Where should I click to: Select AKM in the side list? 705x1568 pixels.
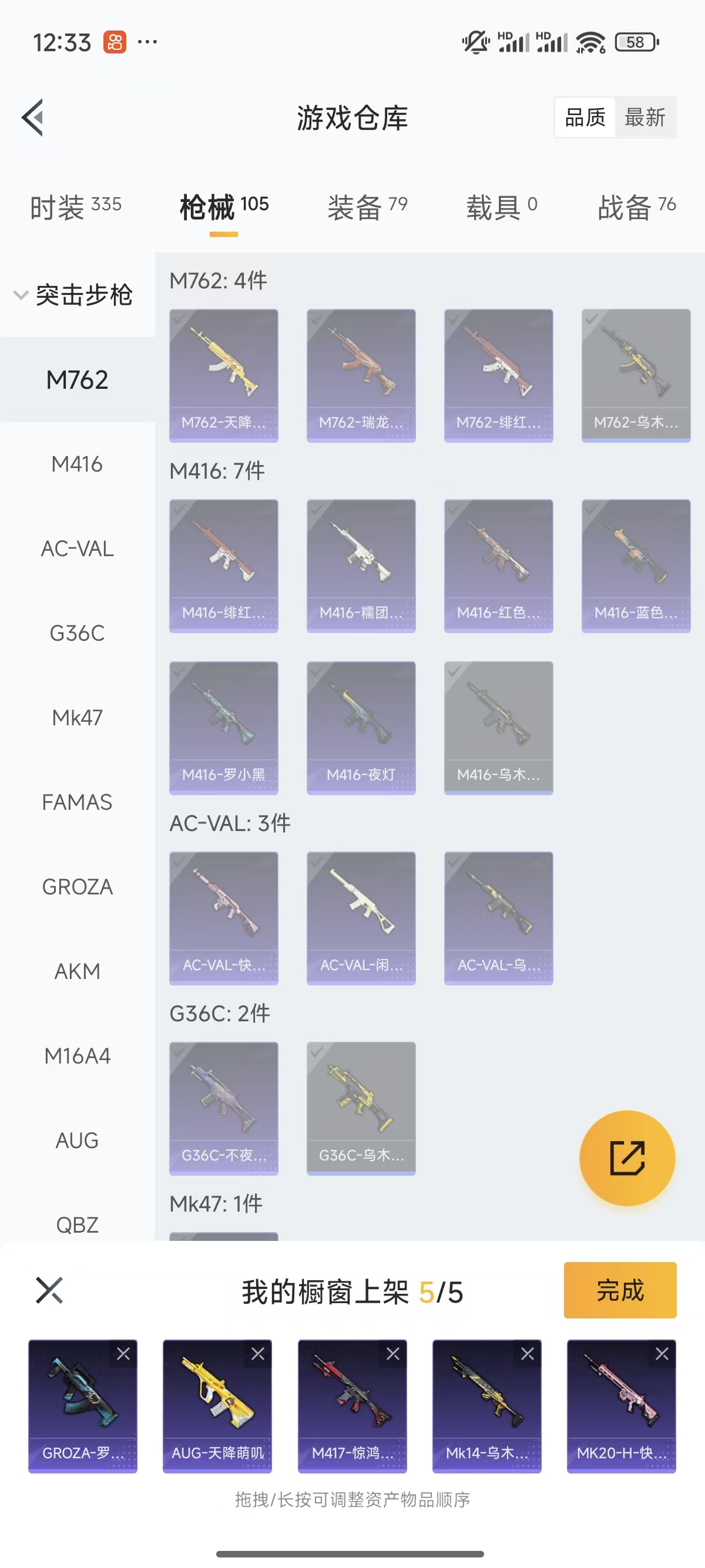click(77, 971)
